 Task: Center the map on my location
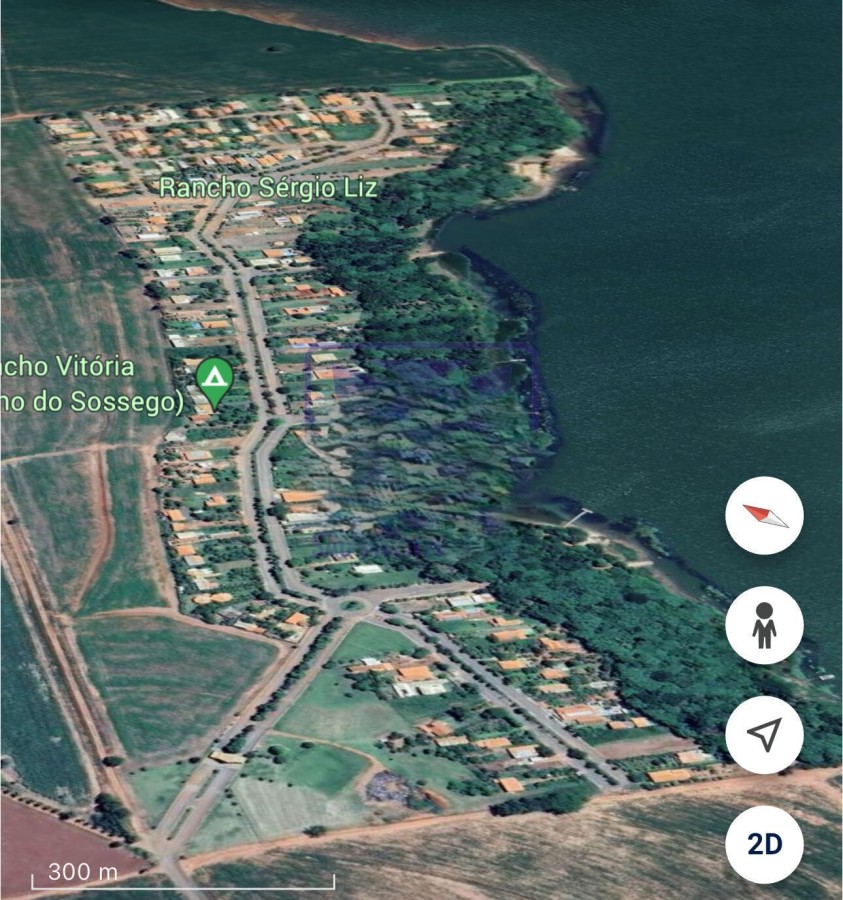(764, 735)
